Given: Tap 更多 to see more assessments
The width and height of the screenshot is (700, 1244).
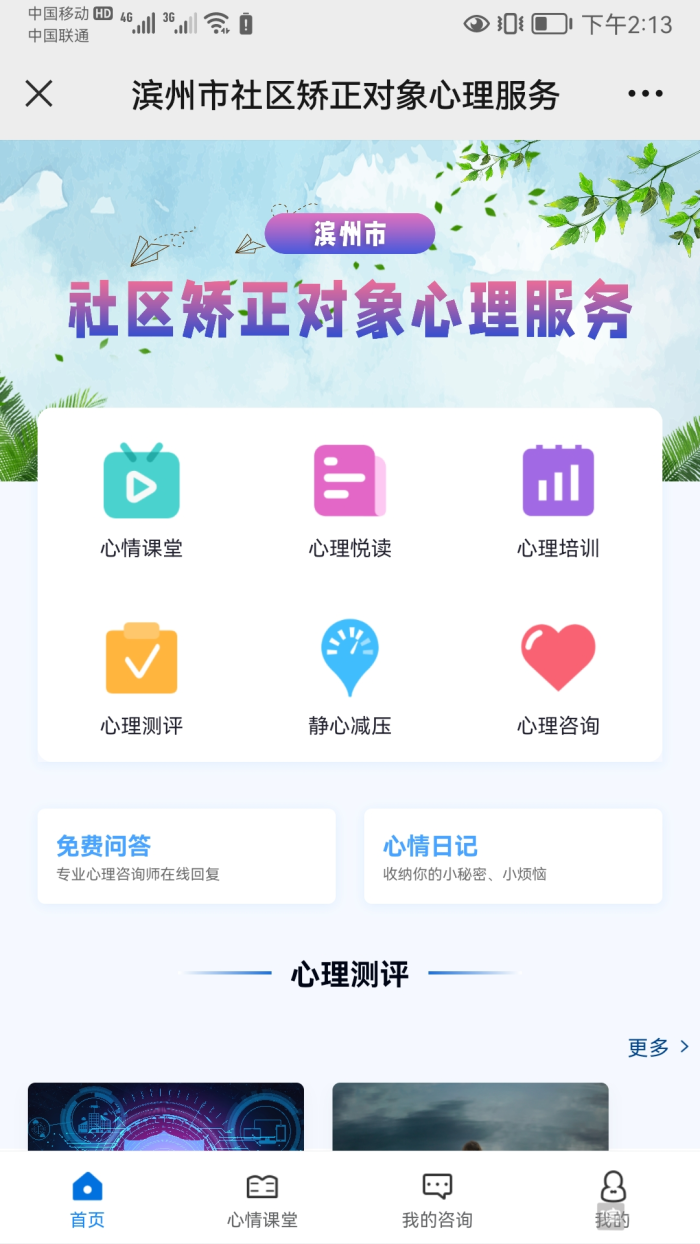Looking at the screenshot, I should click(x=658, y=1047).
